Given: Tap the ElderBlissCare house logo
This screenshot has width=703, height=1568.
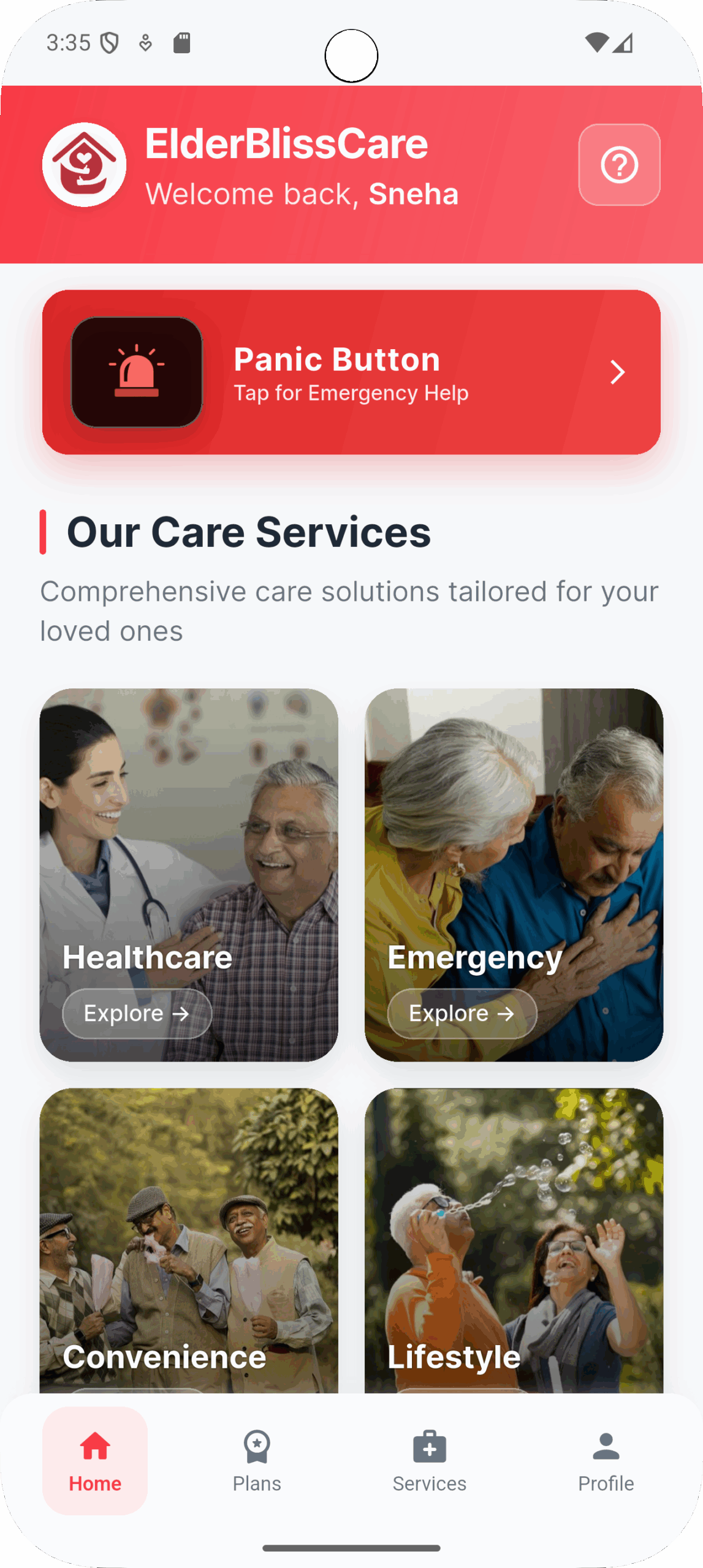Looking at the screenshot, I should tap(84, 164).
